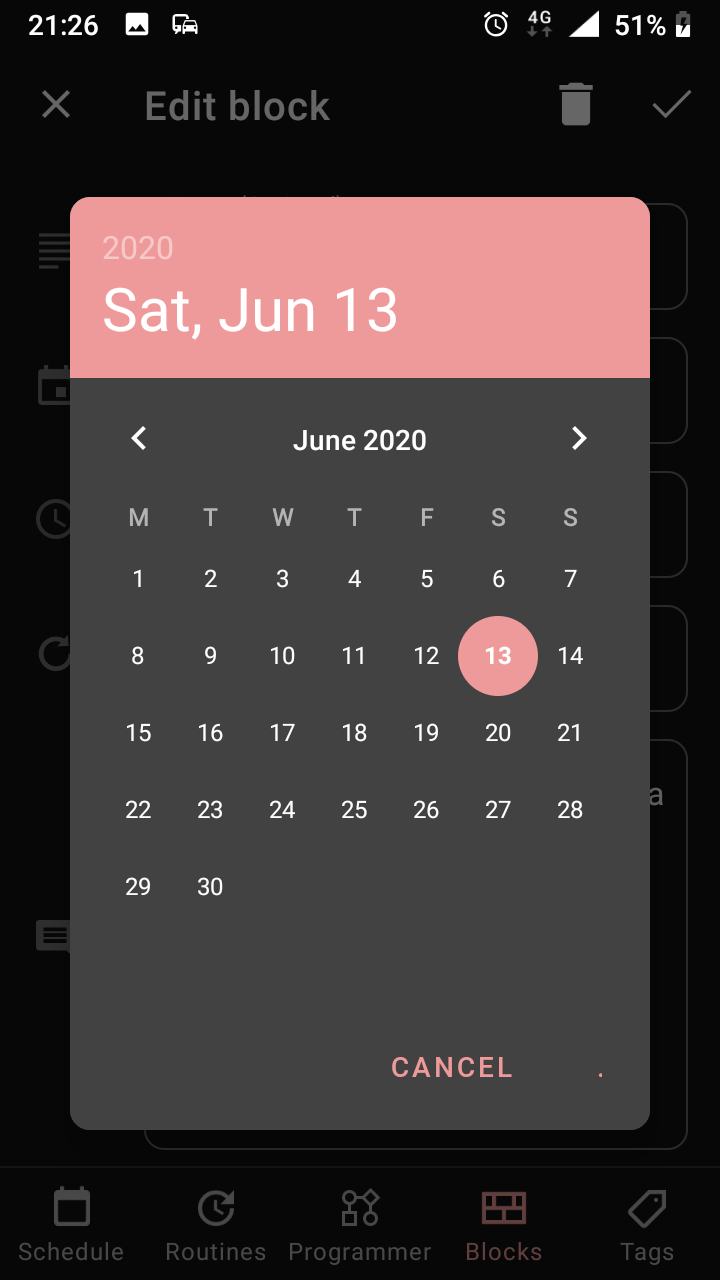Go to the previous month
Screen dimensions: 720x1280
[x=139, y=438]
